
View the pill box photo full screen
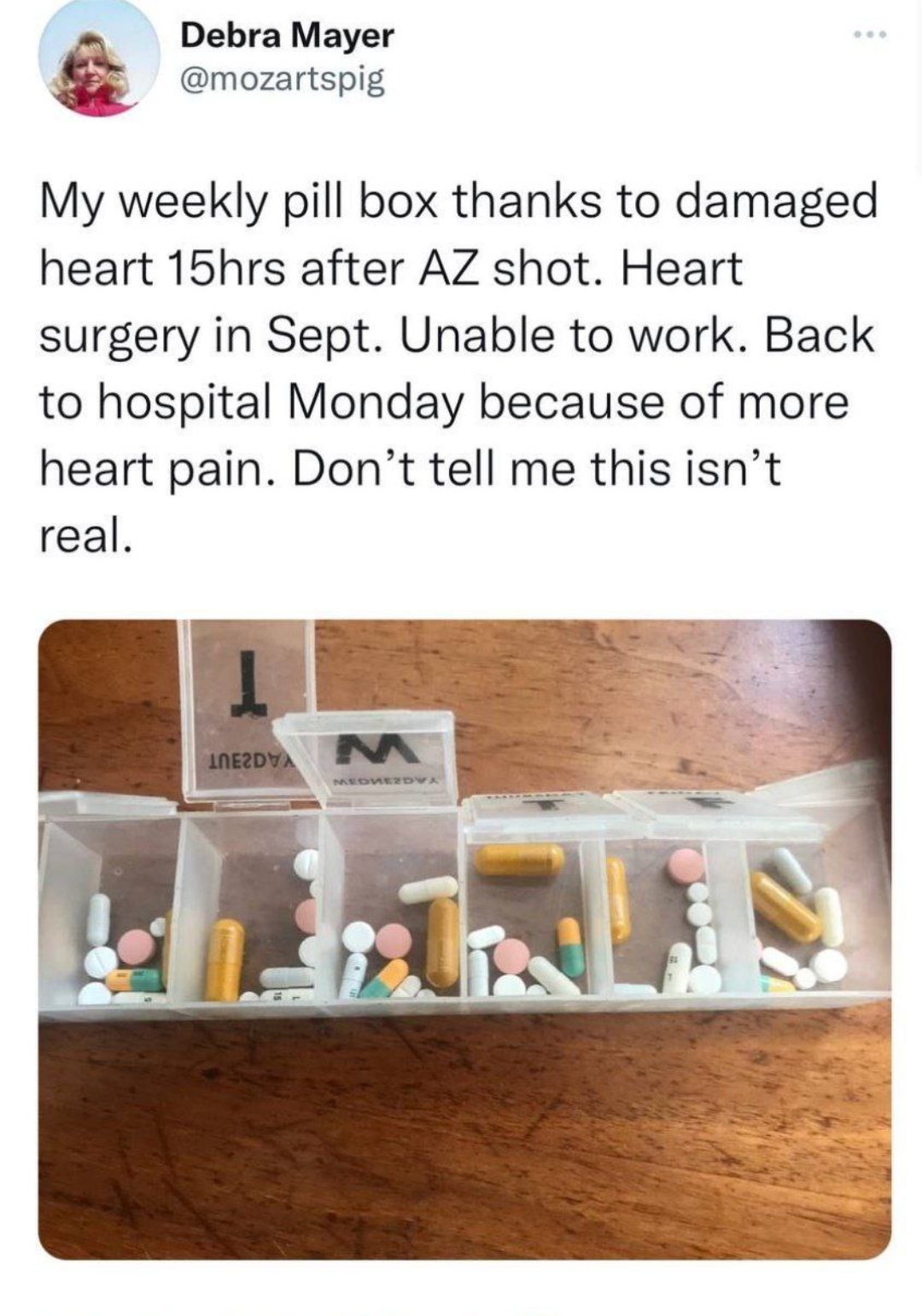[x=464, y=939]
